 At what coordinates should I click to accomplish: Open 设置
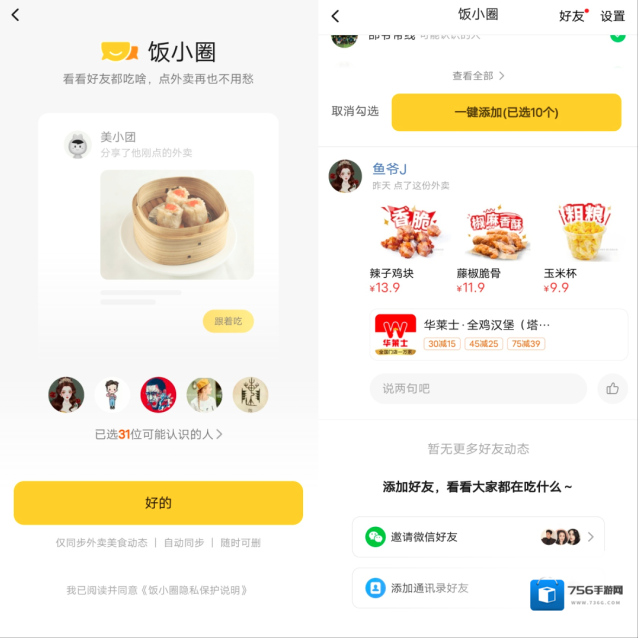tap(612, 16)
